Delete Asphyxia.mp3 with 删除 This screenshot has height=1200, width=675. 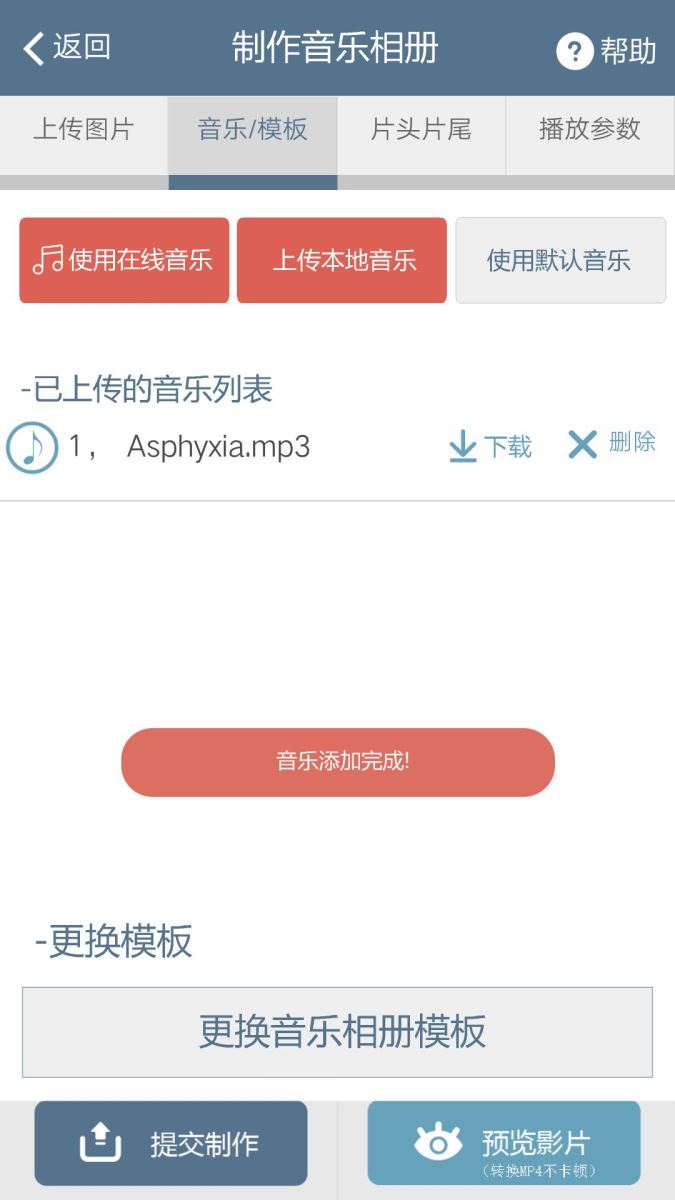[x=611, y=443]
